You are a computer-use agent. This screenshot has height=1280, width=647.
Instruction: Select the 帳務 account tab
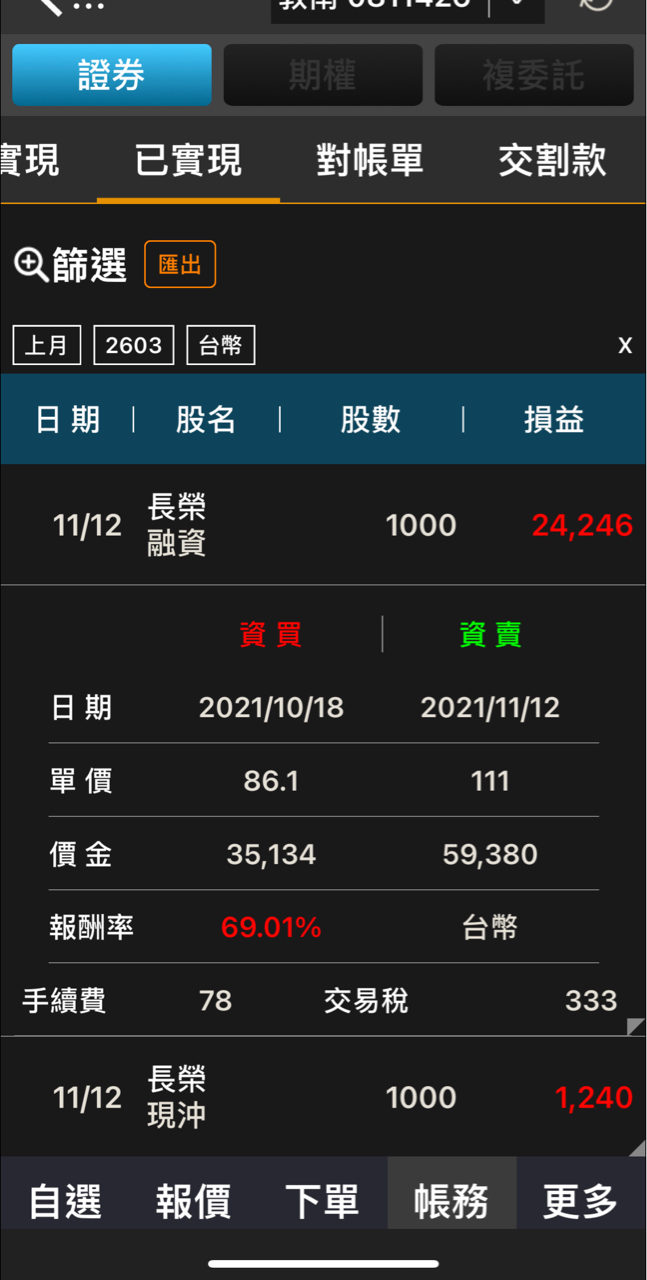tap(451, 1201)
